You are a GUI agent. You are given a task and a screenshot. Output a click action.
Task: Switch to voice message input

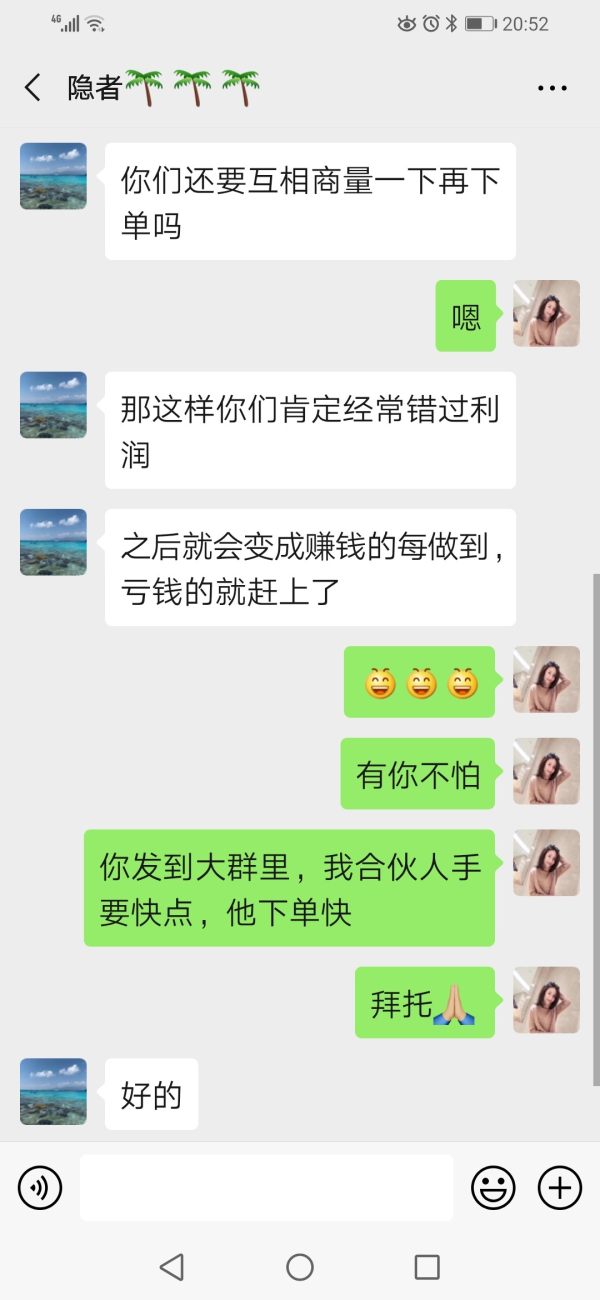(40, 1188)
